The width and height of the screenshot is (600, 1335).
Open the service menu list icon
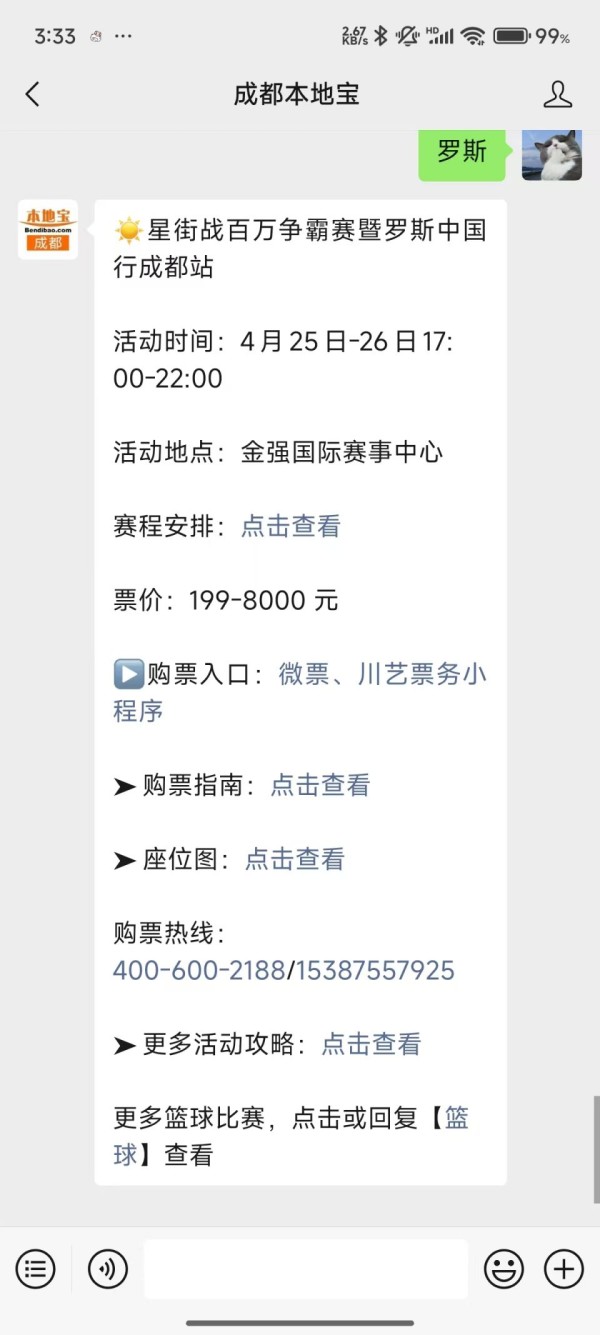click(35, 1270)
